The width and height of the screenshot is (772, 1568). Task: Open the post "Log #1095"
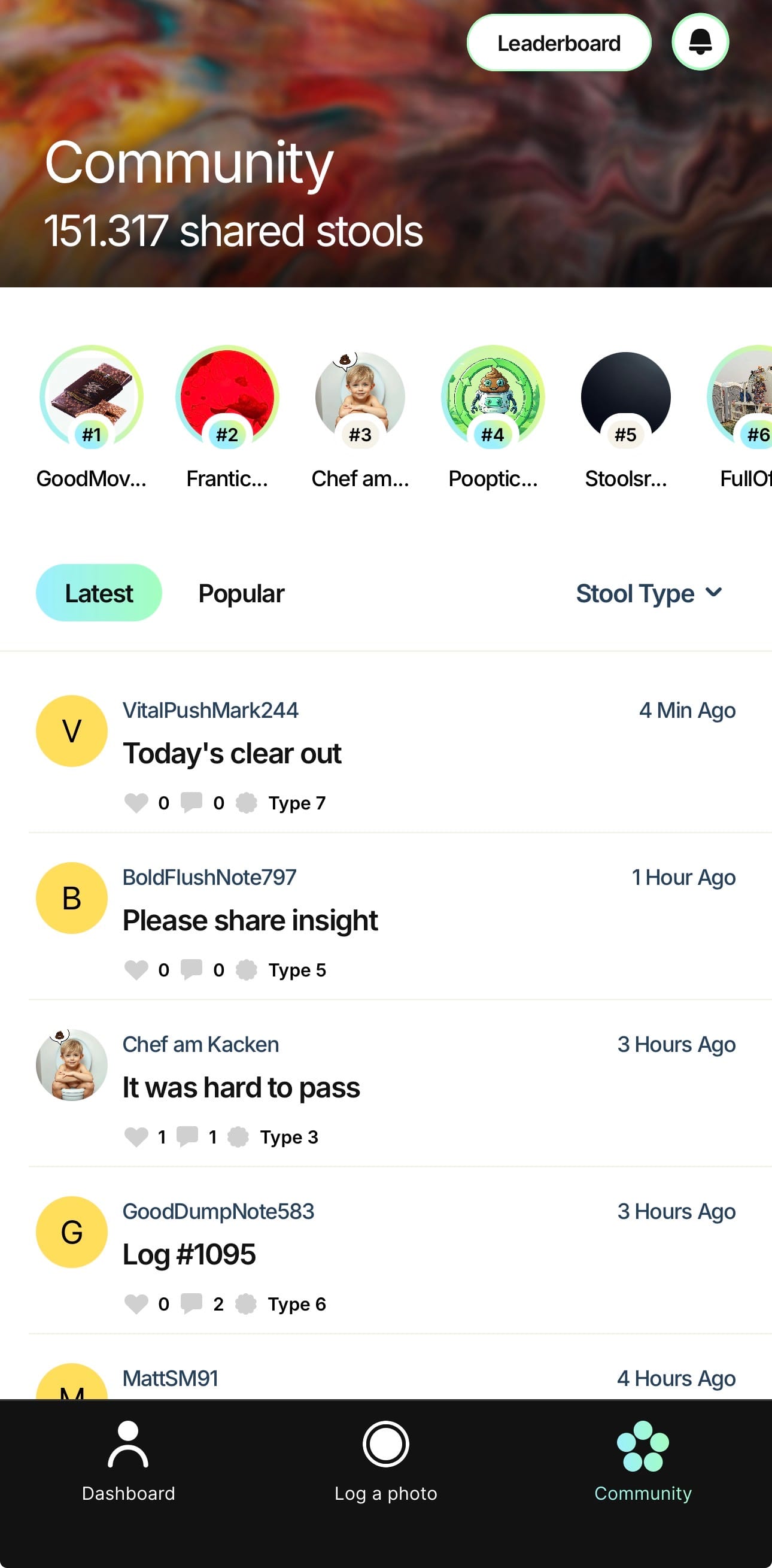coord(189,1254)
